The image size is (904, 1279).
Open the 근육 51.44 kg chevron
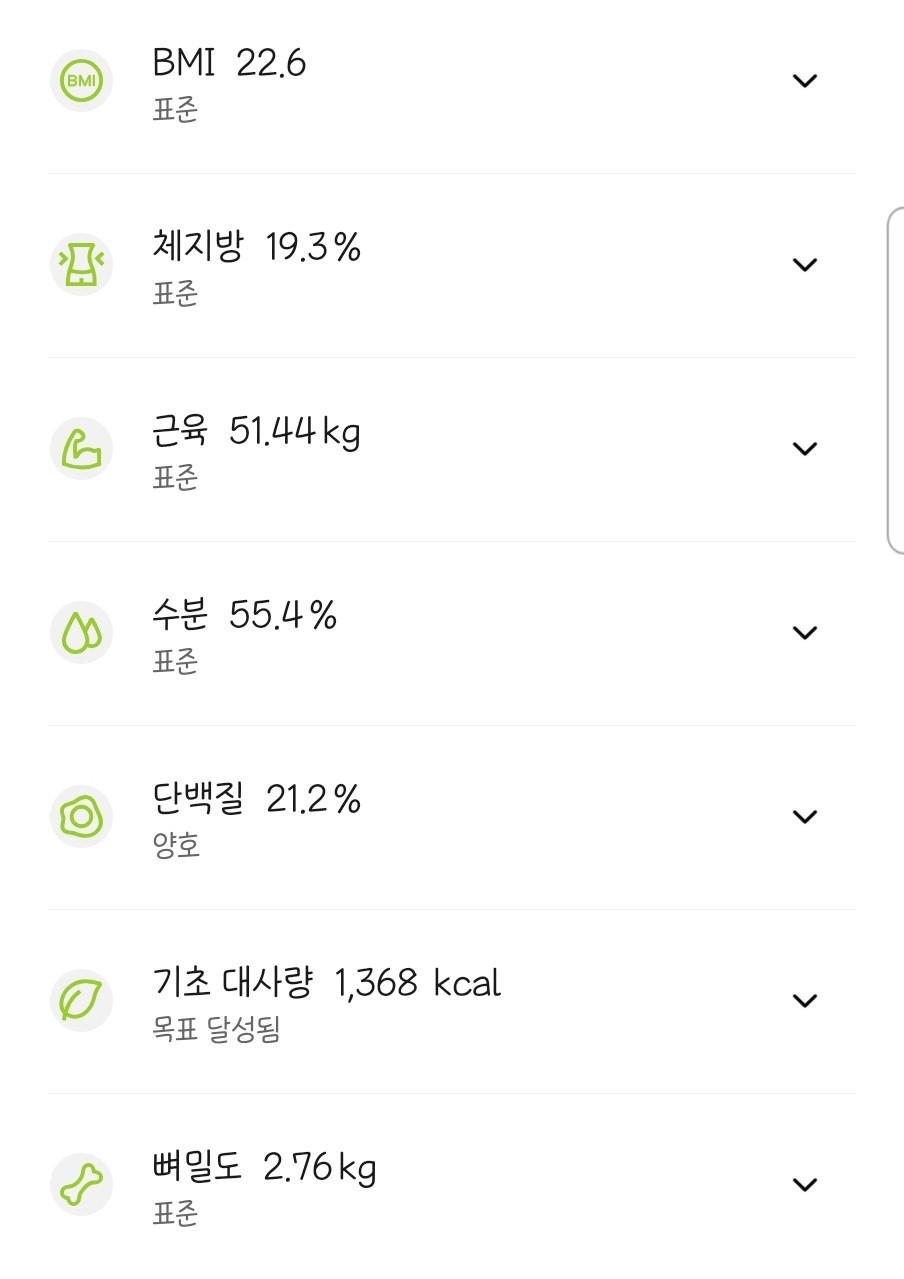click(x=805, y=449)
